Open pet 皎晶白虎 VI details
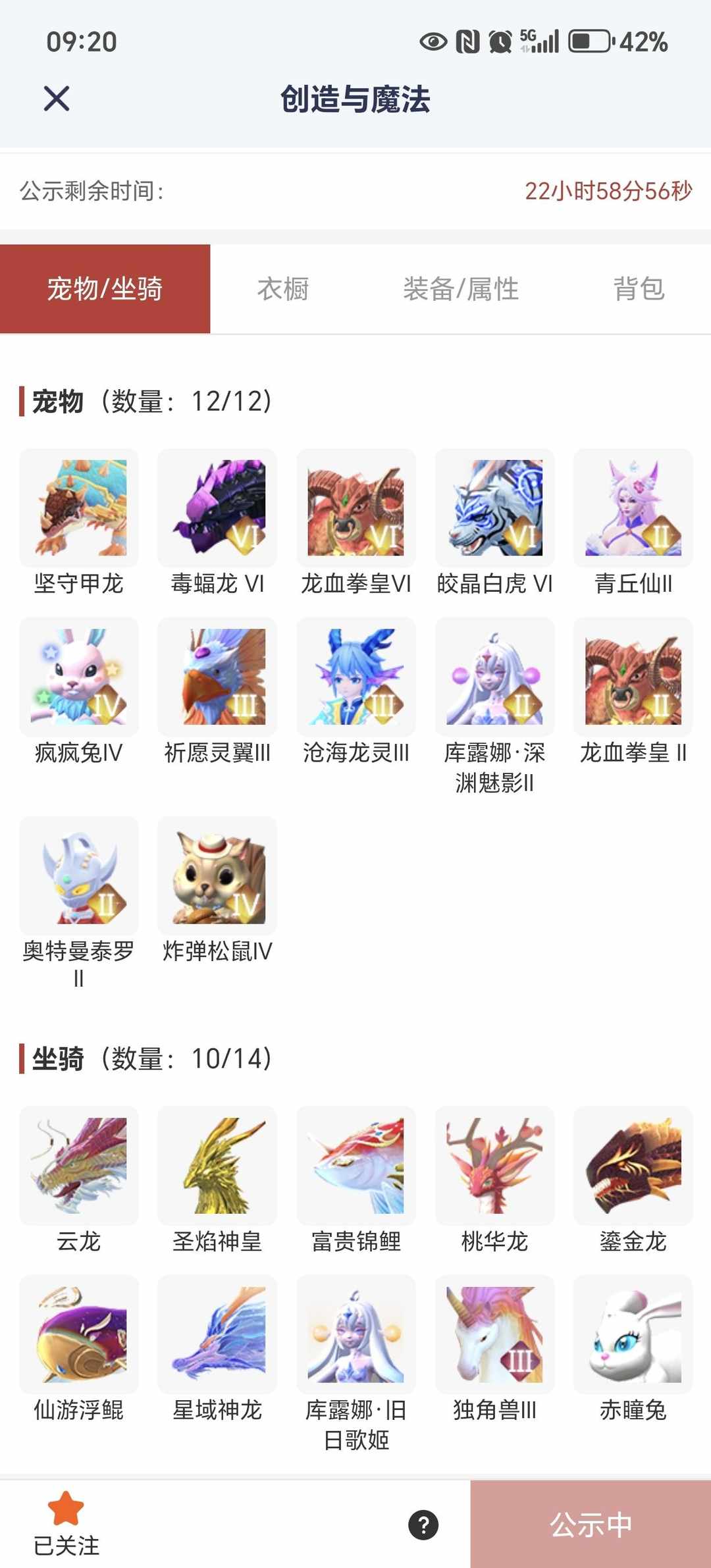The image size is (711, 1568). point(494,508)
